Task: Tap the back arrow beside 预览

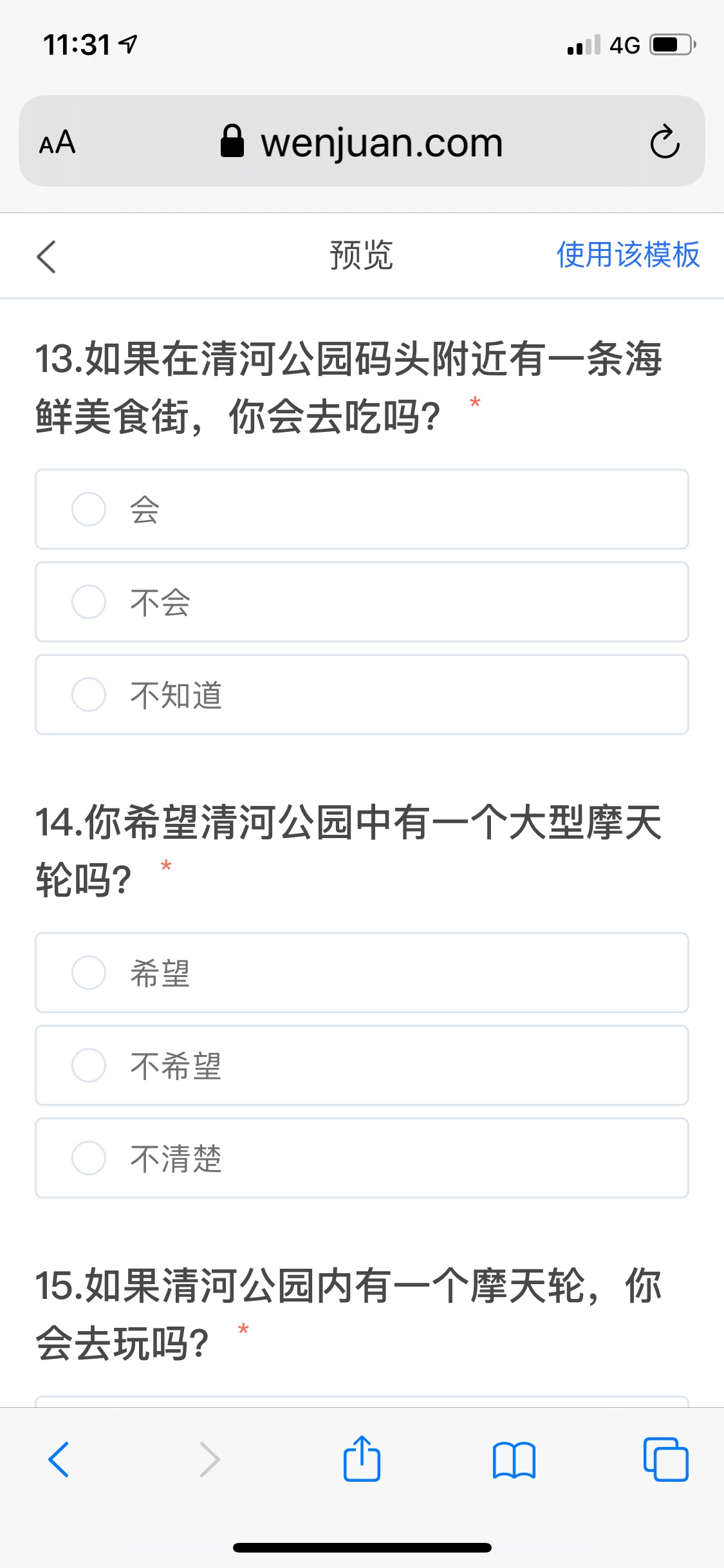Action: [x=46, y=257]
